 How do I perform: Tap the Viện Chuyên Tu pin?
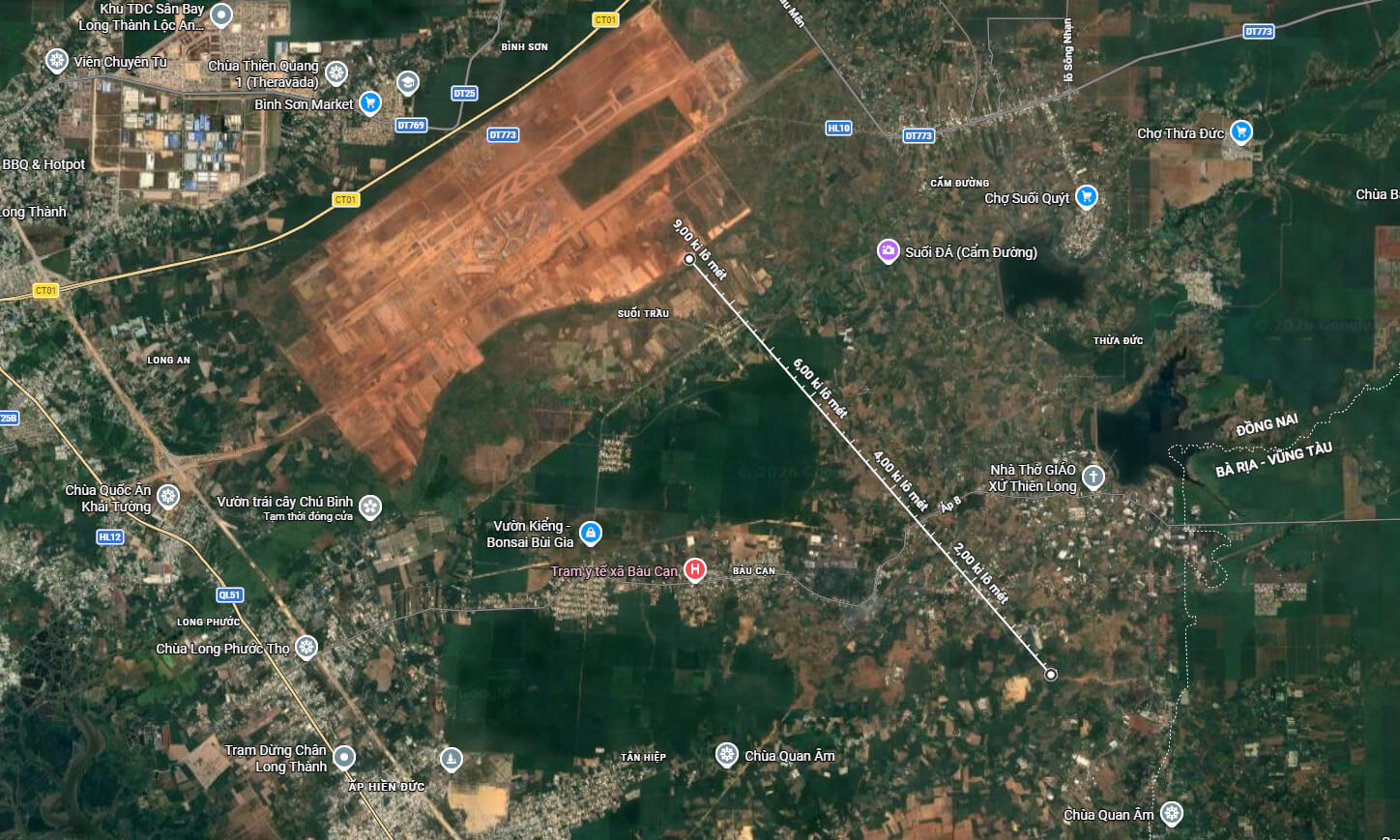click(x=57, y=61)
